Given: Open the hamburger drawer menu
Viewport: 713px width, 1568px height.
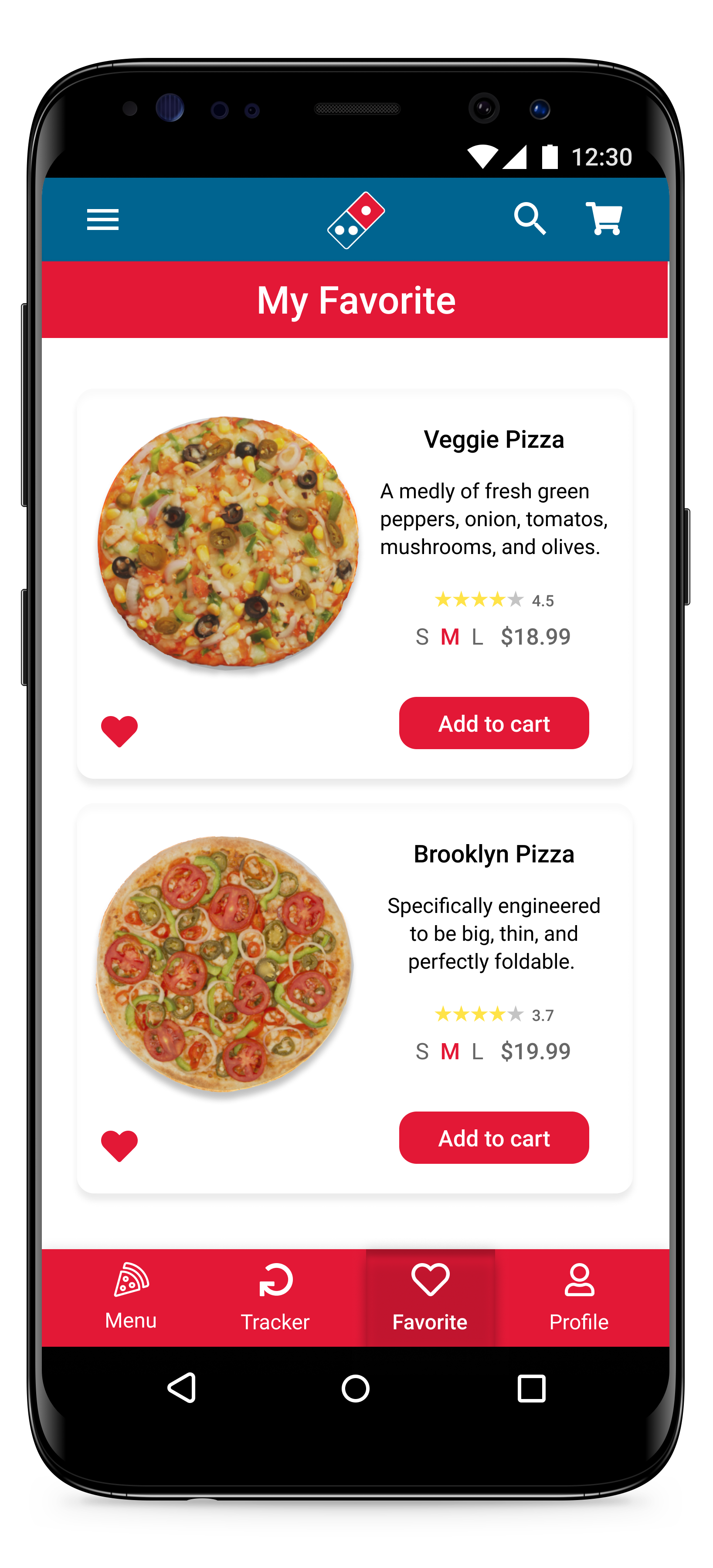Looking at the screenshot, I should 102,220.
